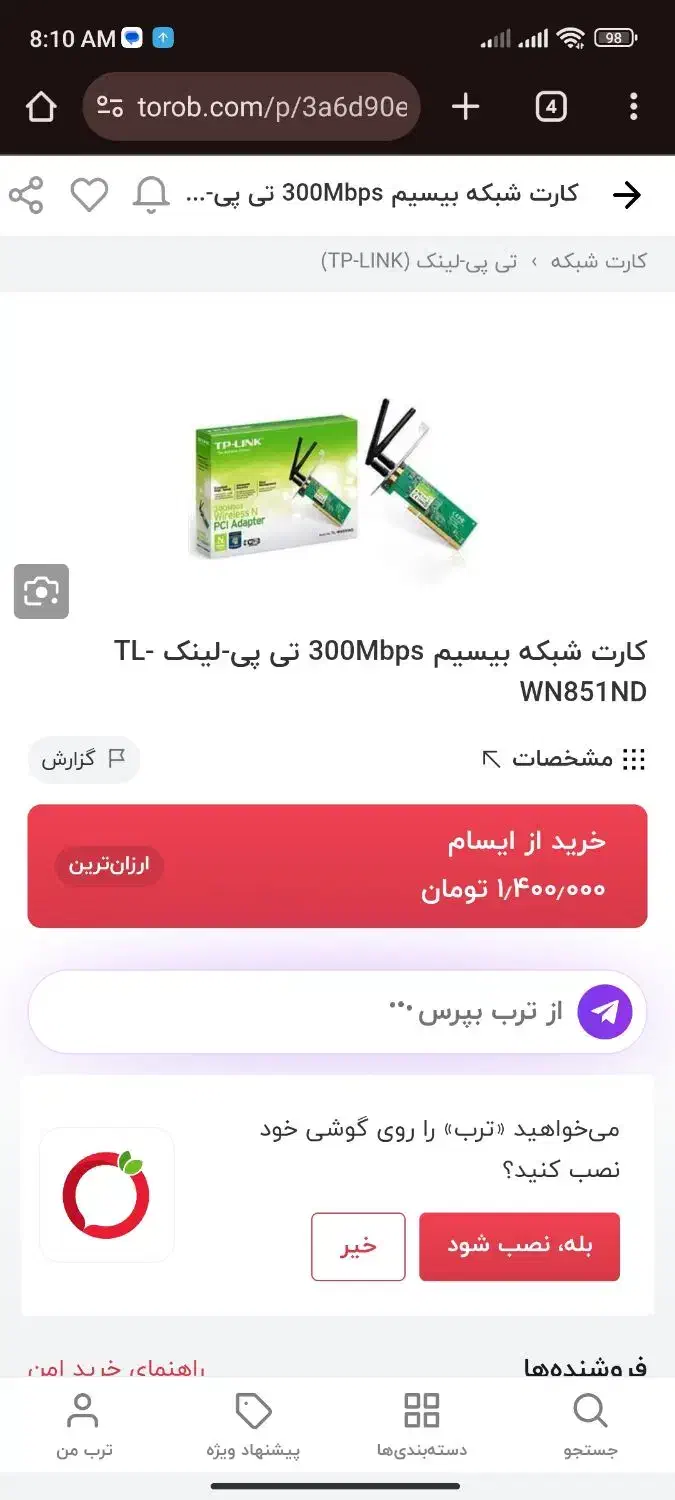
Task: Tap the خرید از ایسام buy button
Action: [337, 866]
